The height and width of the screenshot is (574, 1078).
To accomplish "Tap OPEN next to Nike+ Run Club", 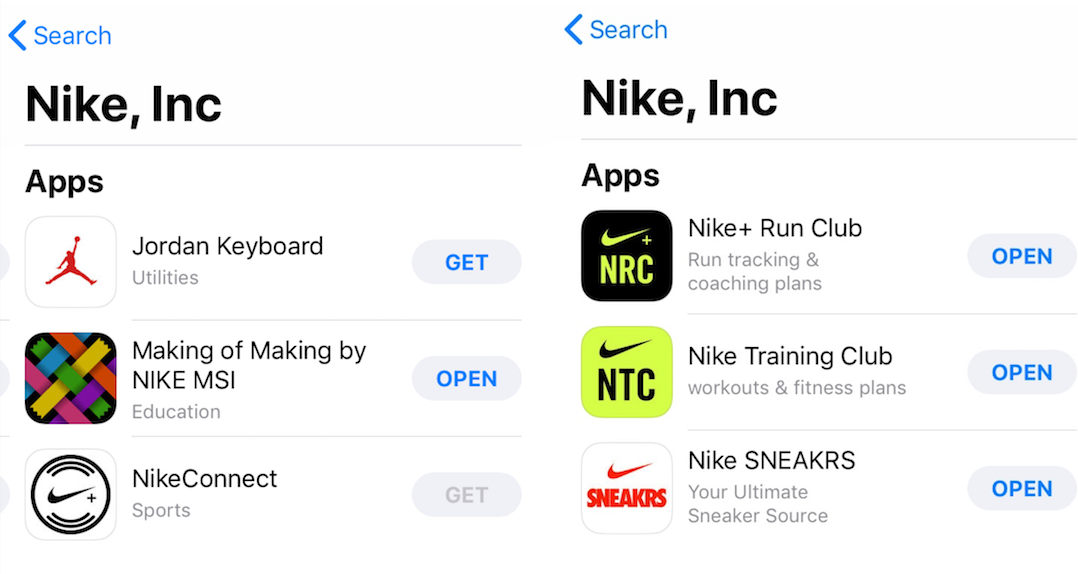I will [1021, 256].
